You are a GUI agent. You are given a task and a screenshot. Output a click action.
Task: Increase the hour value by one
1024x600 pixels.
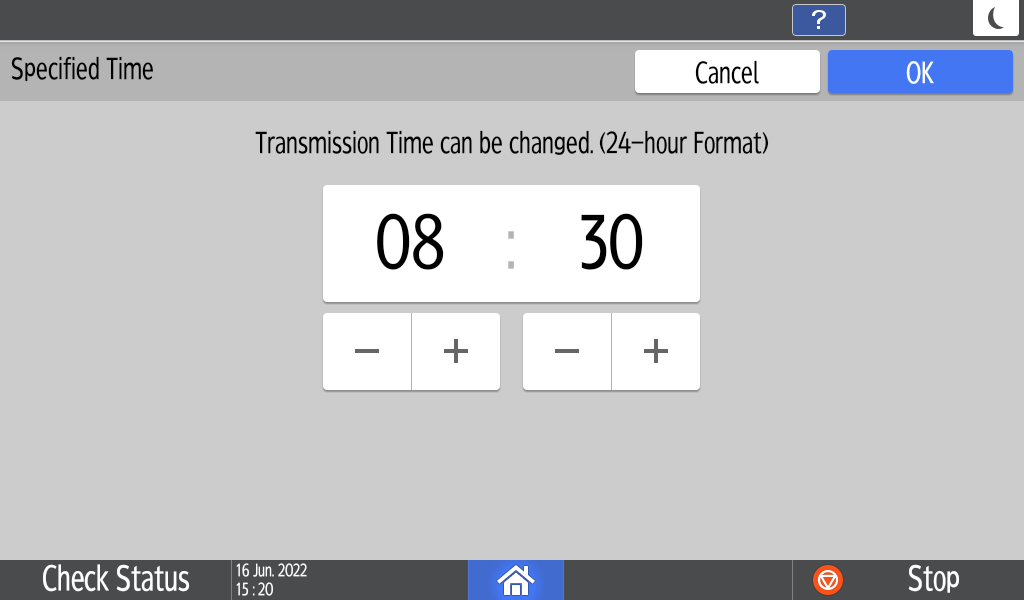(x=456, y=351)
